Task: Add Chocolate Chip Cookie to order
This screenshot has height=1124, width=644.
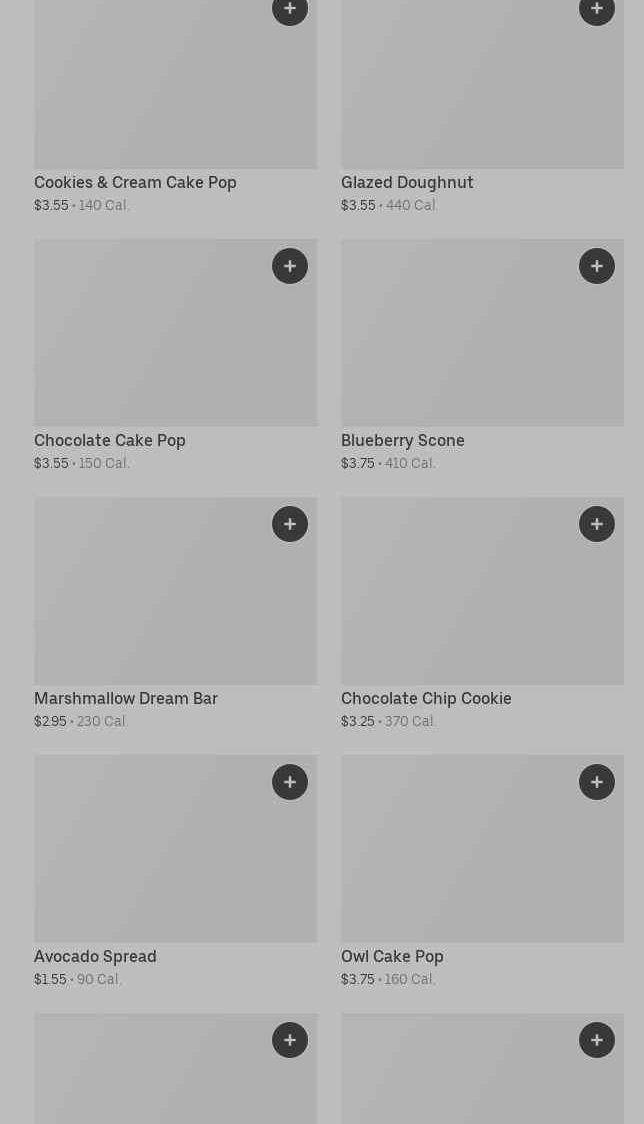Action: tap(597, 524)
